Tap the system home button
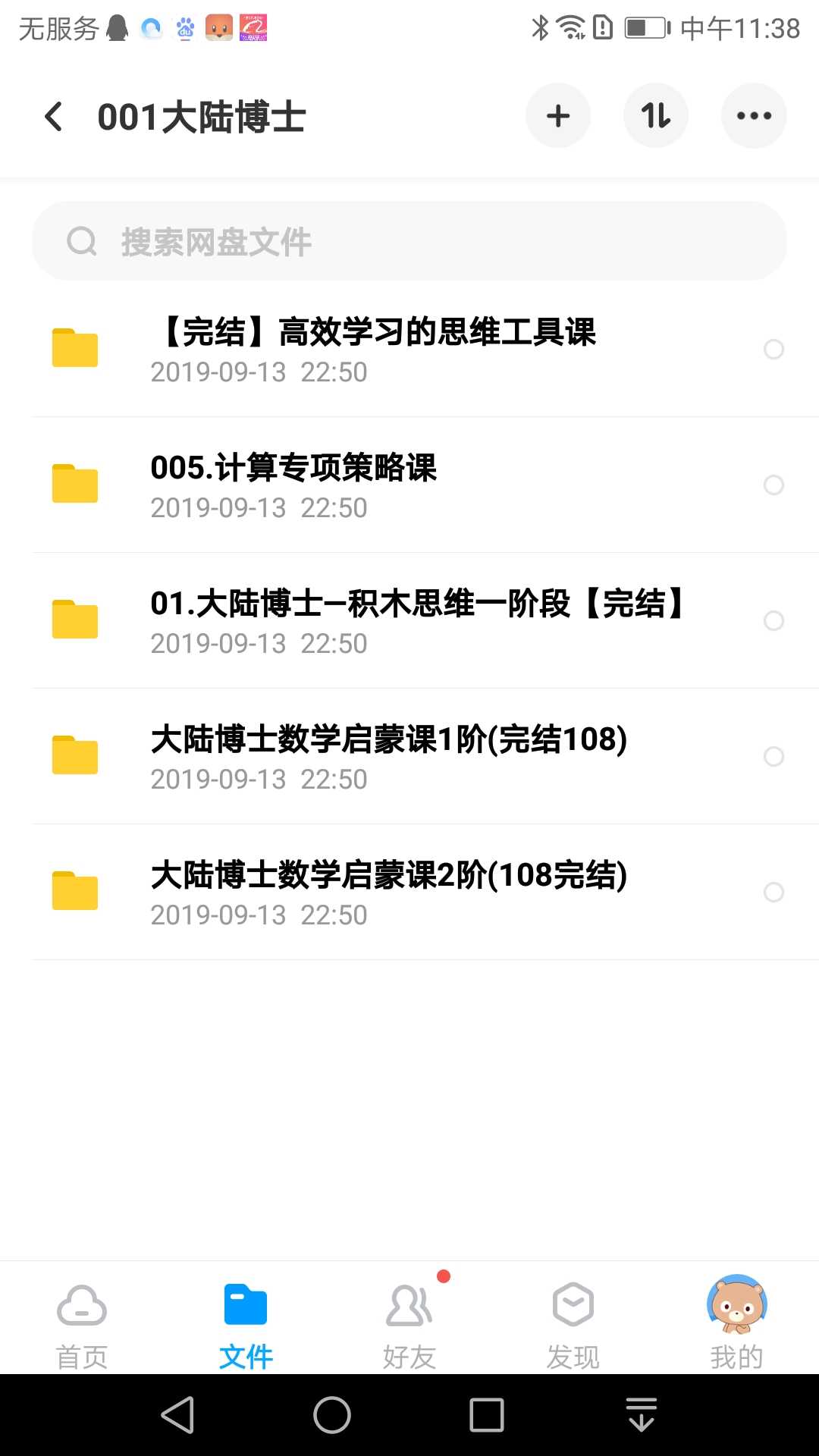The width and height of the screenshot is (819, 1456). pos(332,1415)
